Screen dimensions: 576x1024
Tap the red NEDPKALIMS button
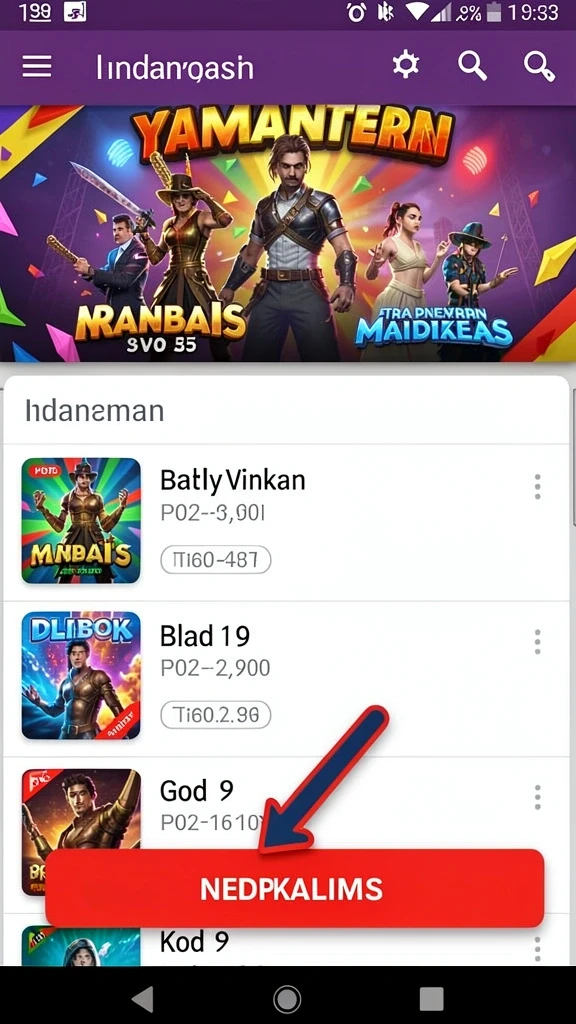click(x=295, y=888)
